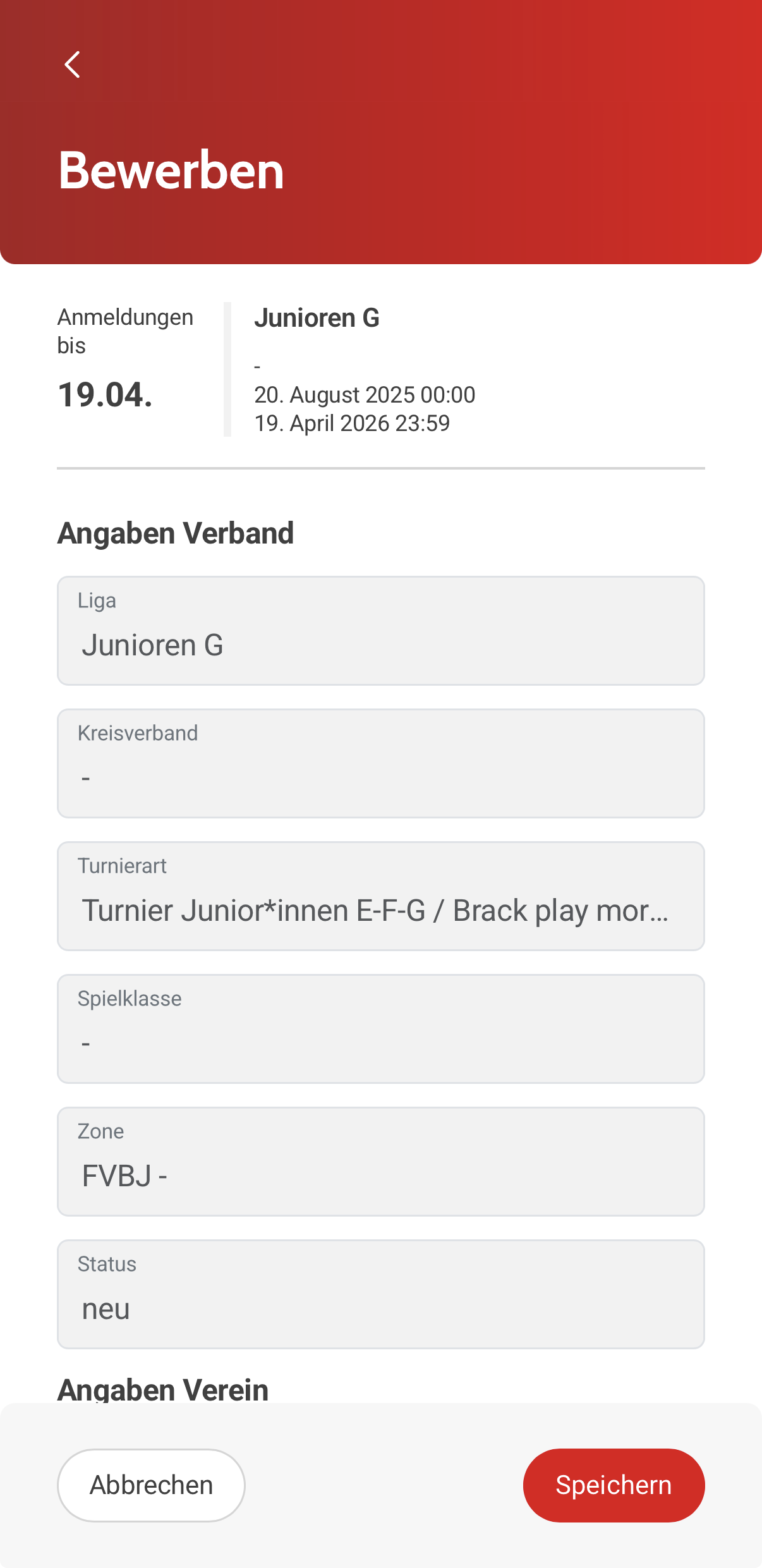Viewport: 762px width, 1568px height.
Task: Select the Spielklasse field
Action: pyautogui.click(x=380, y=1029)
